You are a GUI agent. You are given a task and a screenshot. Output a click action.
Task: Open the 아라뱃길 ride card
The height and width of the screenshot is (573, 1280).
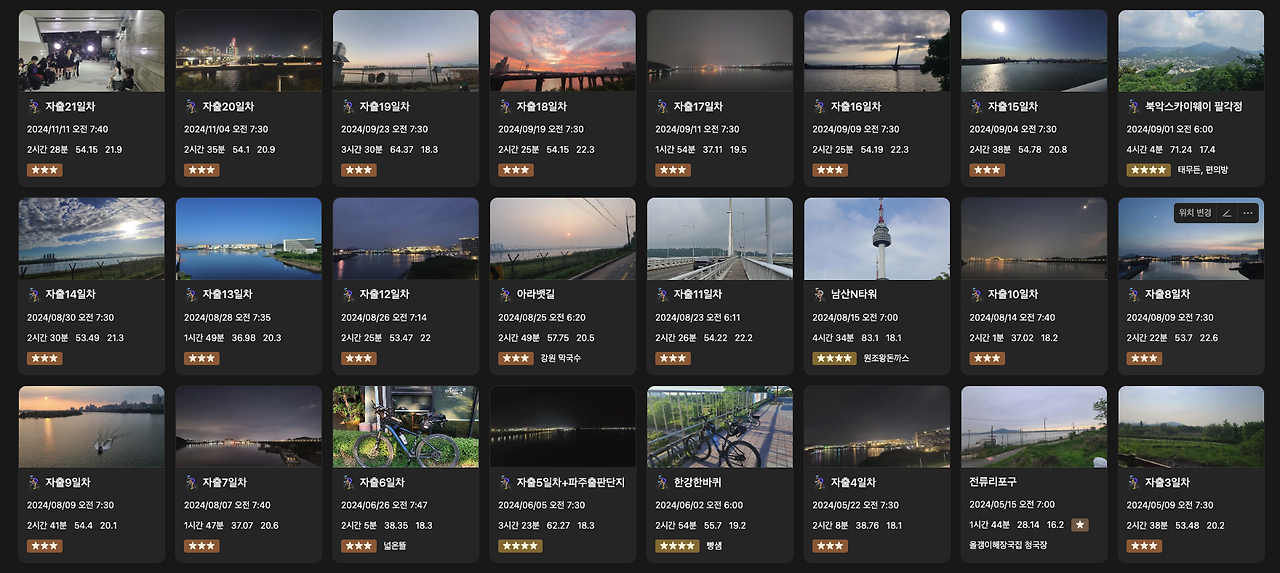pos(562,286)
